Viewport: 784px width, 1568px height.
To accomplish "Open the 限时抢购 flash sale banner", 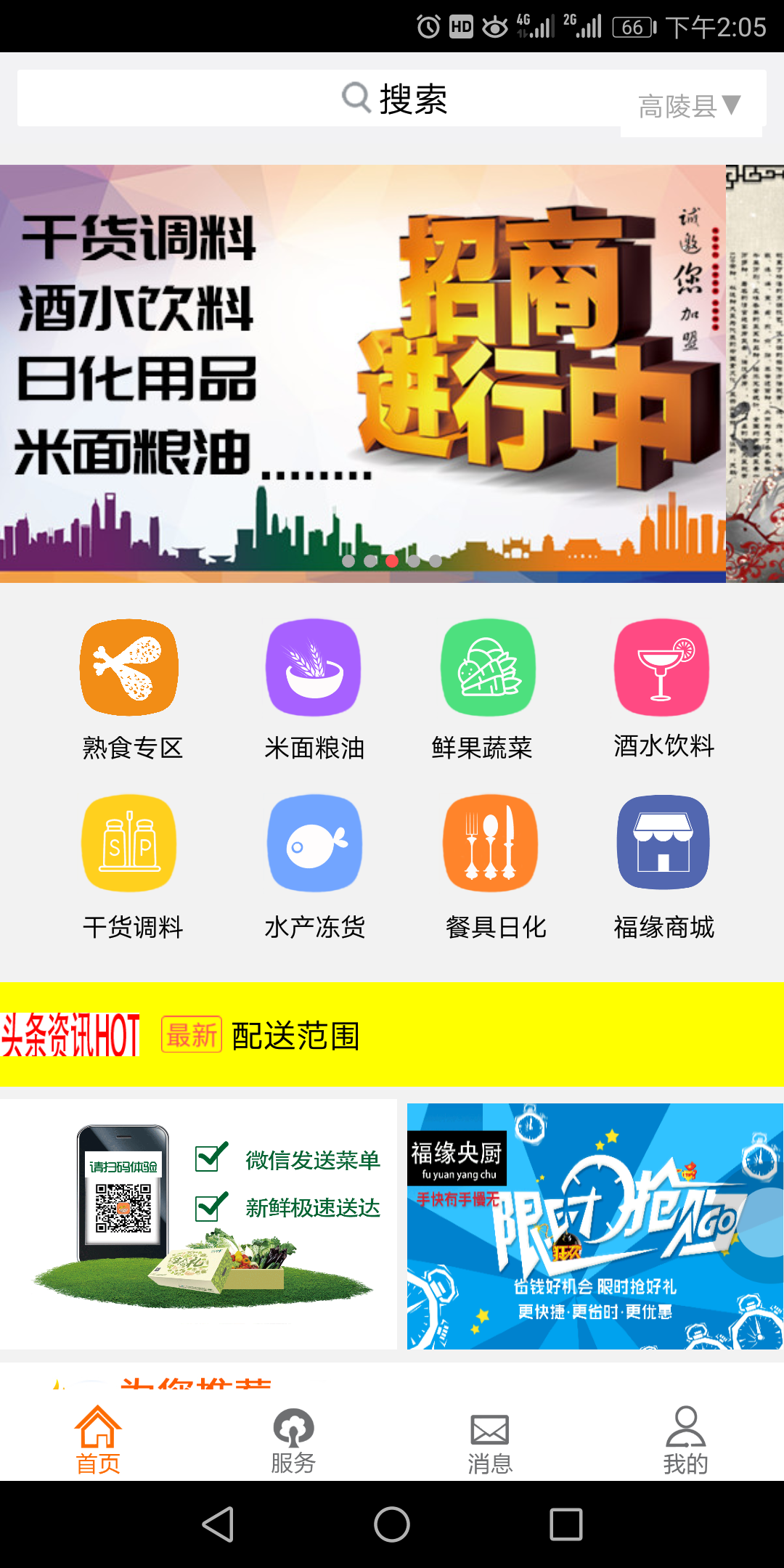I will coord(595,1225).
